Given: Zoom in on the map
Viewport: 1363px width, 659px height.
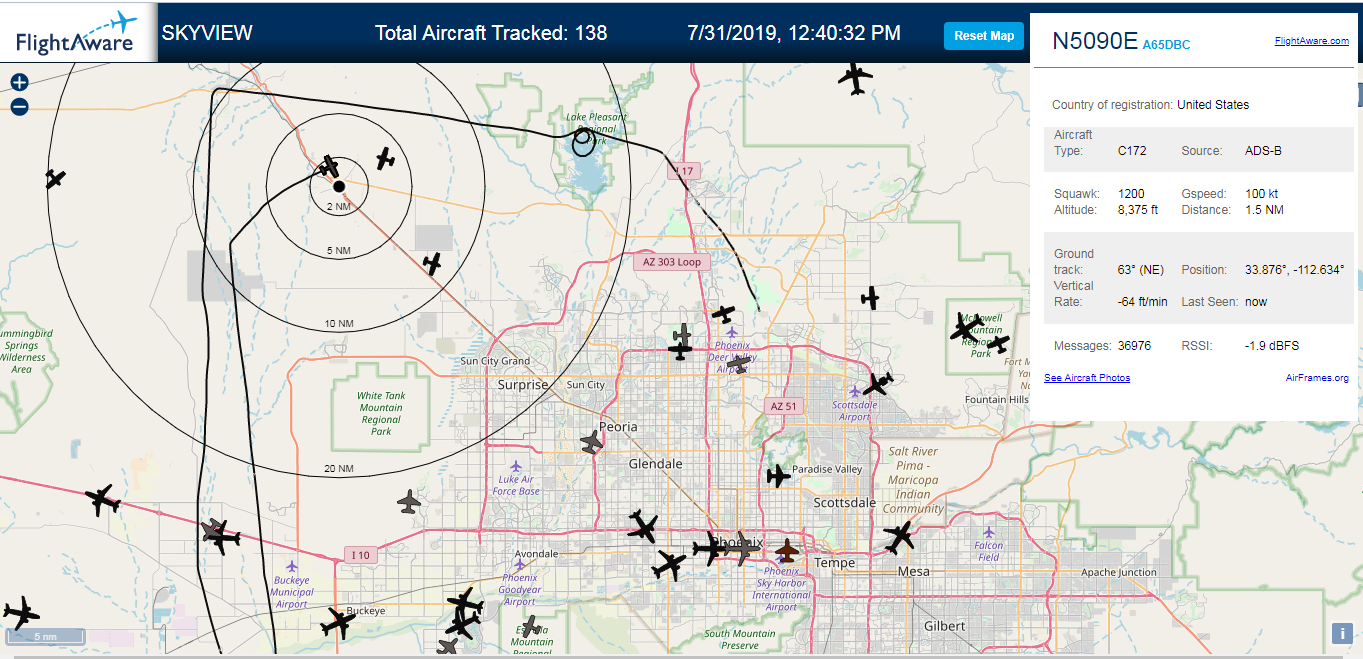Looking at the screenshot, I should click(x=19, y=83).
